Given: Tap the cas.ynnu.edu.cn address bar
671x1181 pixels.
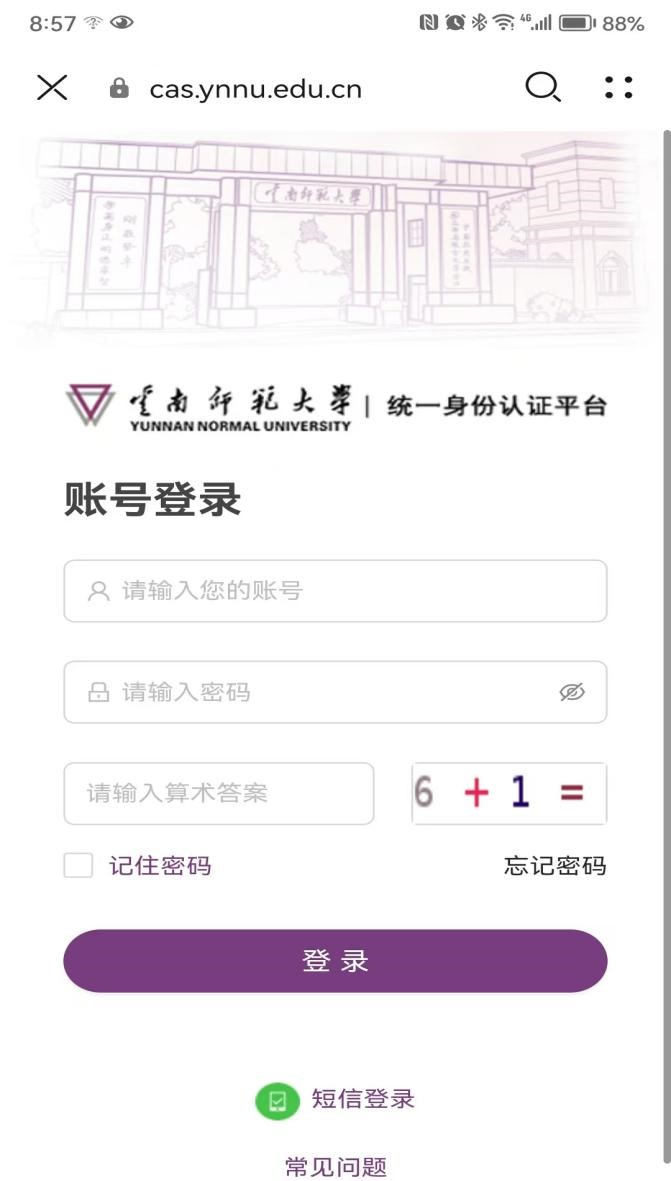Looking at the screenshot, I should [255, 89].
